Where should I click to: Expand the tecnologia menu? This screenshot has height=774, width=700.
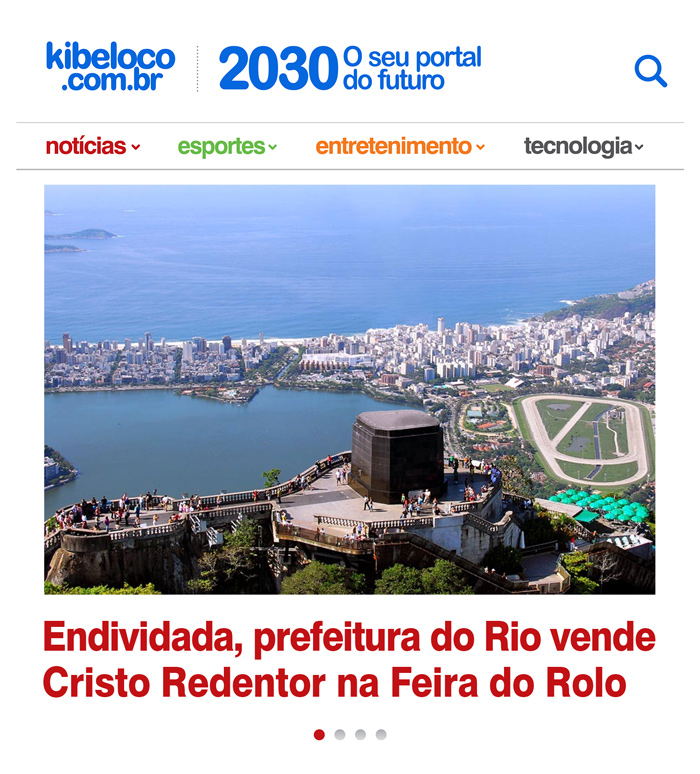point(583,147)
